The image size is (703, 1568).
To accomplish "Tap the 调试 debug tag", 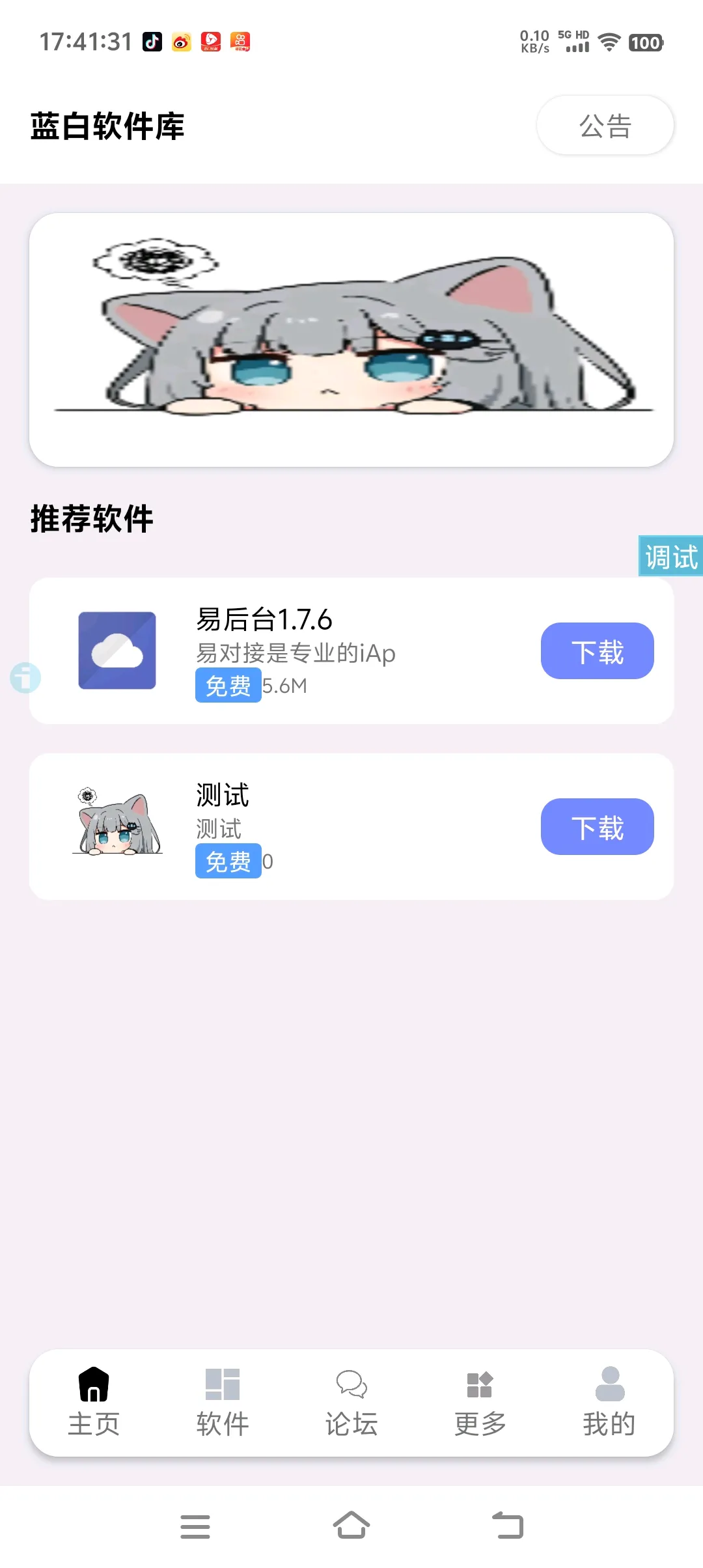I will pos(670,557).
